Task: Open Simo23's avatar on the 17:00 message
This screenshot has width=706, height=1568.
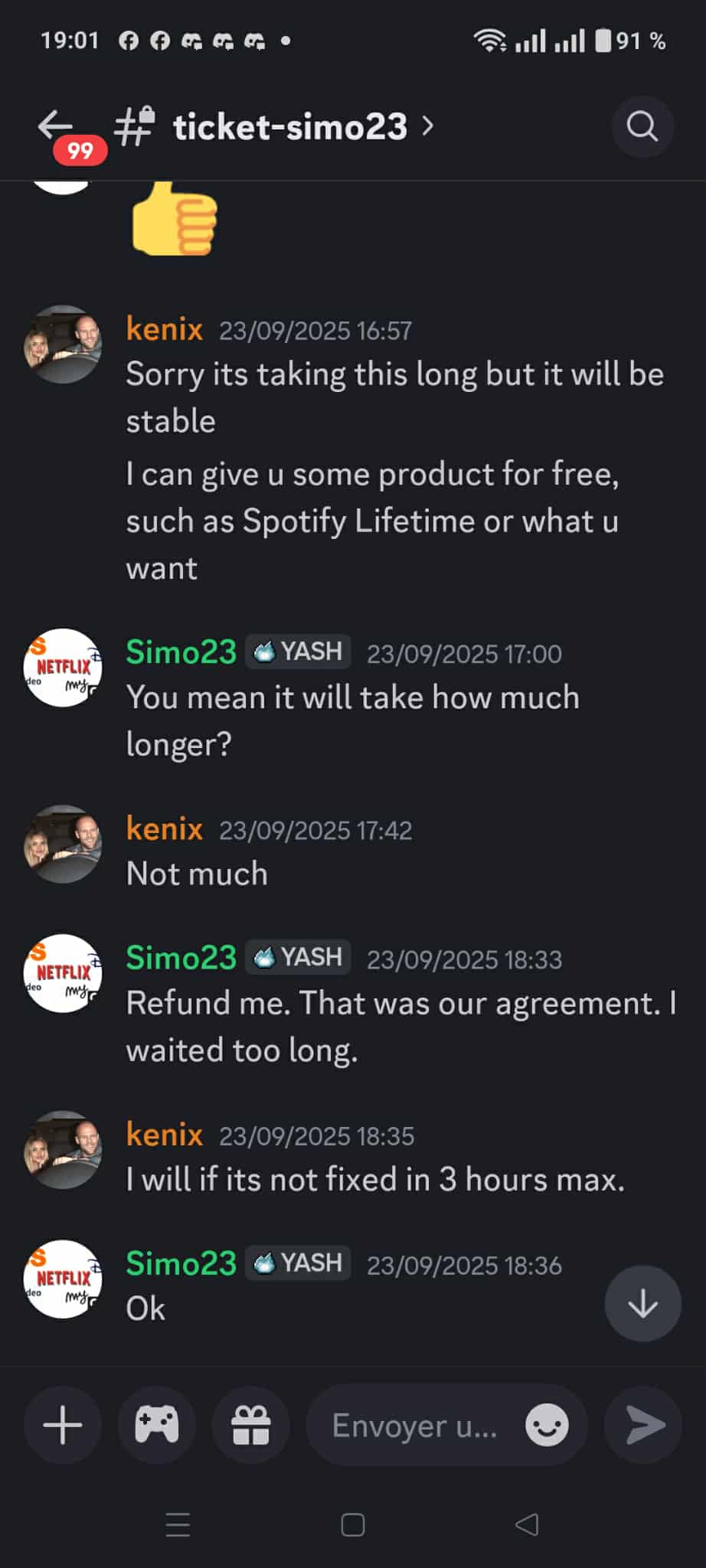Action: [x=63, y=668]
